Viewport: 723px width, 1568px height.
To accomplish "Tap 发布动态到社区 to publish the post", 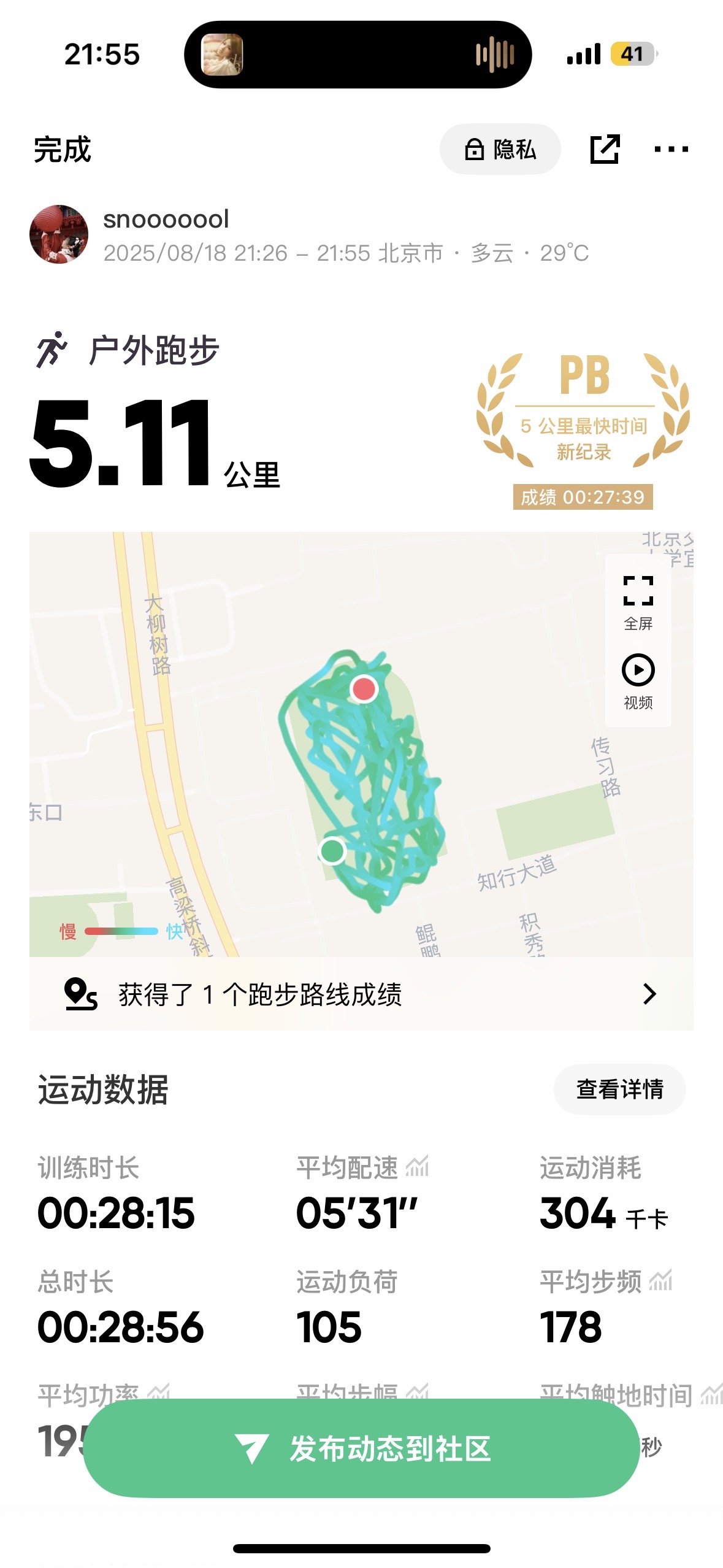I will pos(361,1449).
